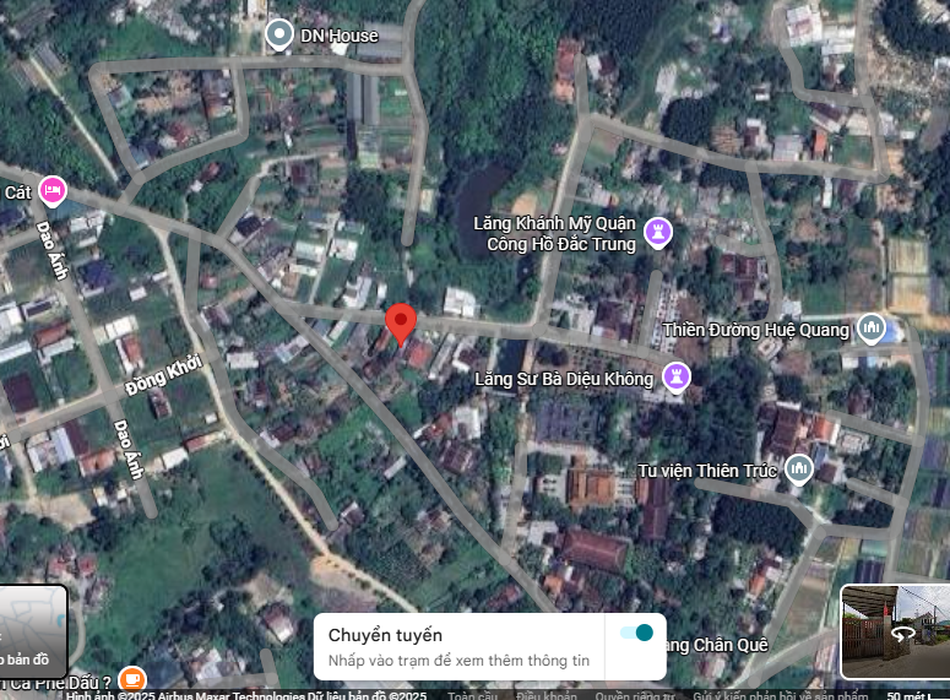Open Lăng Khánh Mỹ Quận Công Hồ Đắc Trung marker
Screen dimensions: 950x700
(657, 232)
